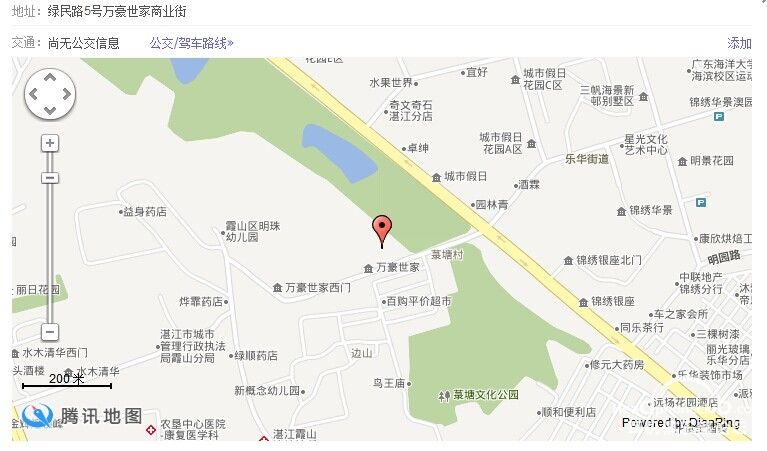The height and width of the screenshot is (451, 767).
Task: Zoom out with the minus button
Action: click(50, 332)
